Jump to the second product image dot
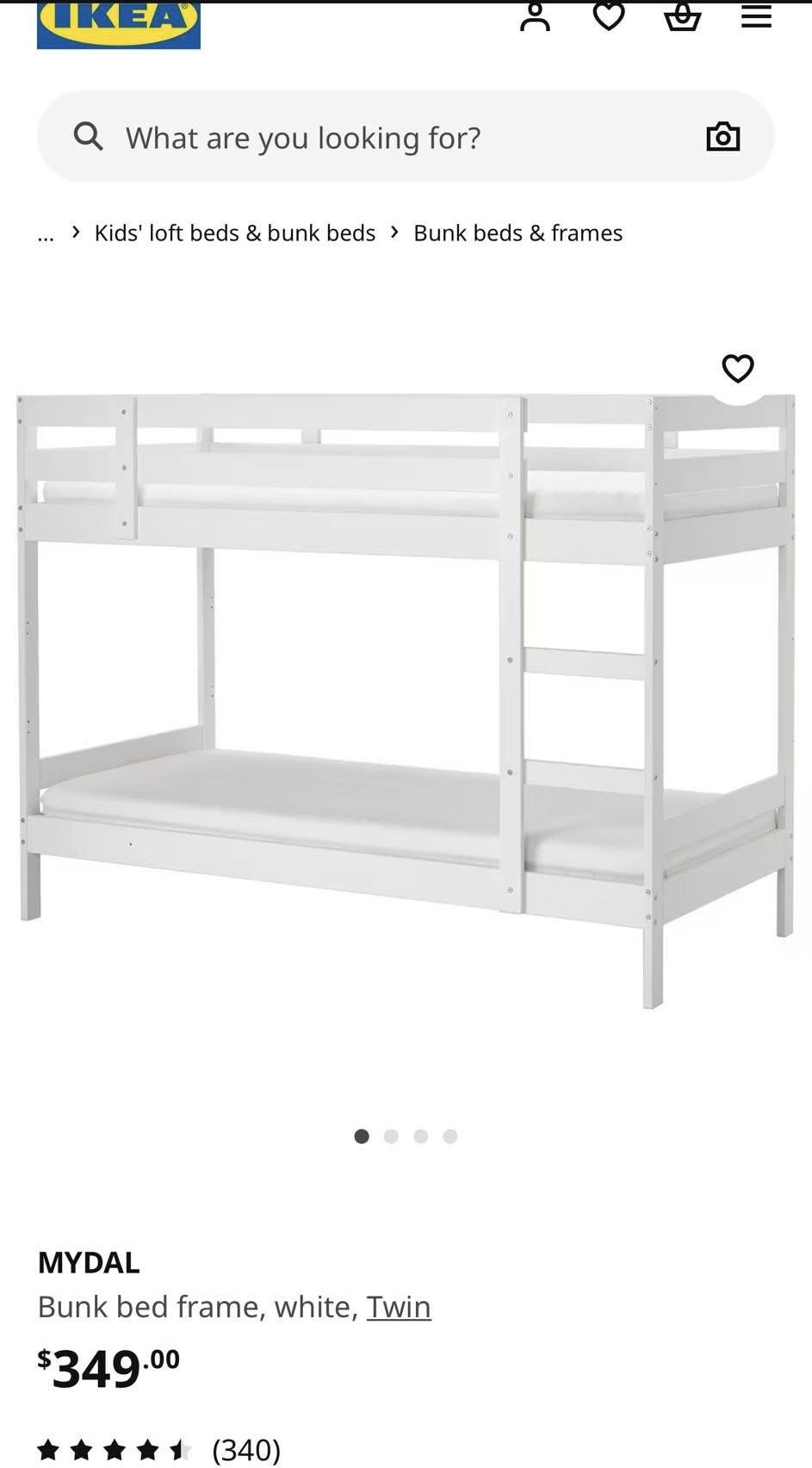 coord(391,1136)
